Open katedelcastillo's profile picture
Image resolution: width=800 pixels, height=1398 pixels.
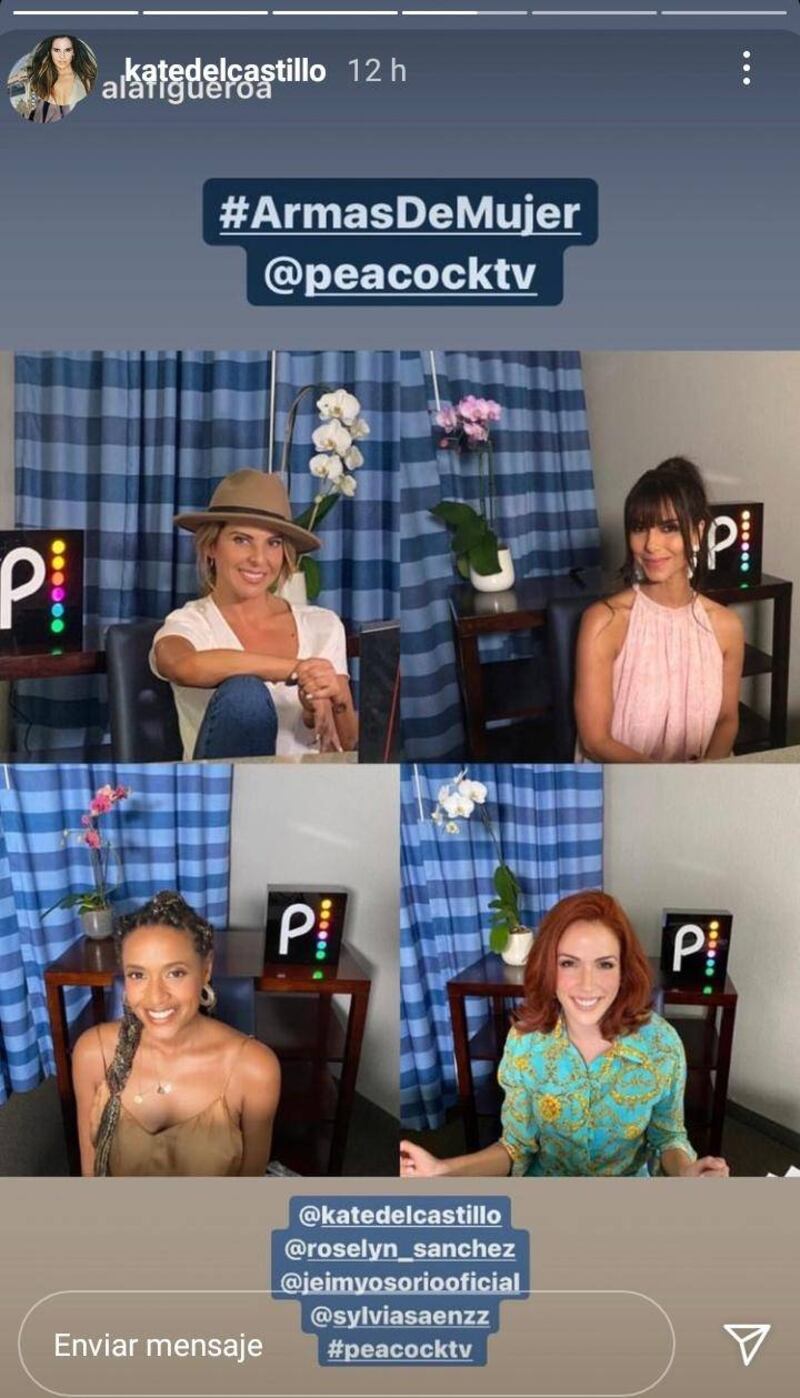click(x=52, y=78)
